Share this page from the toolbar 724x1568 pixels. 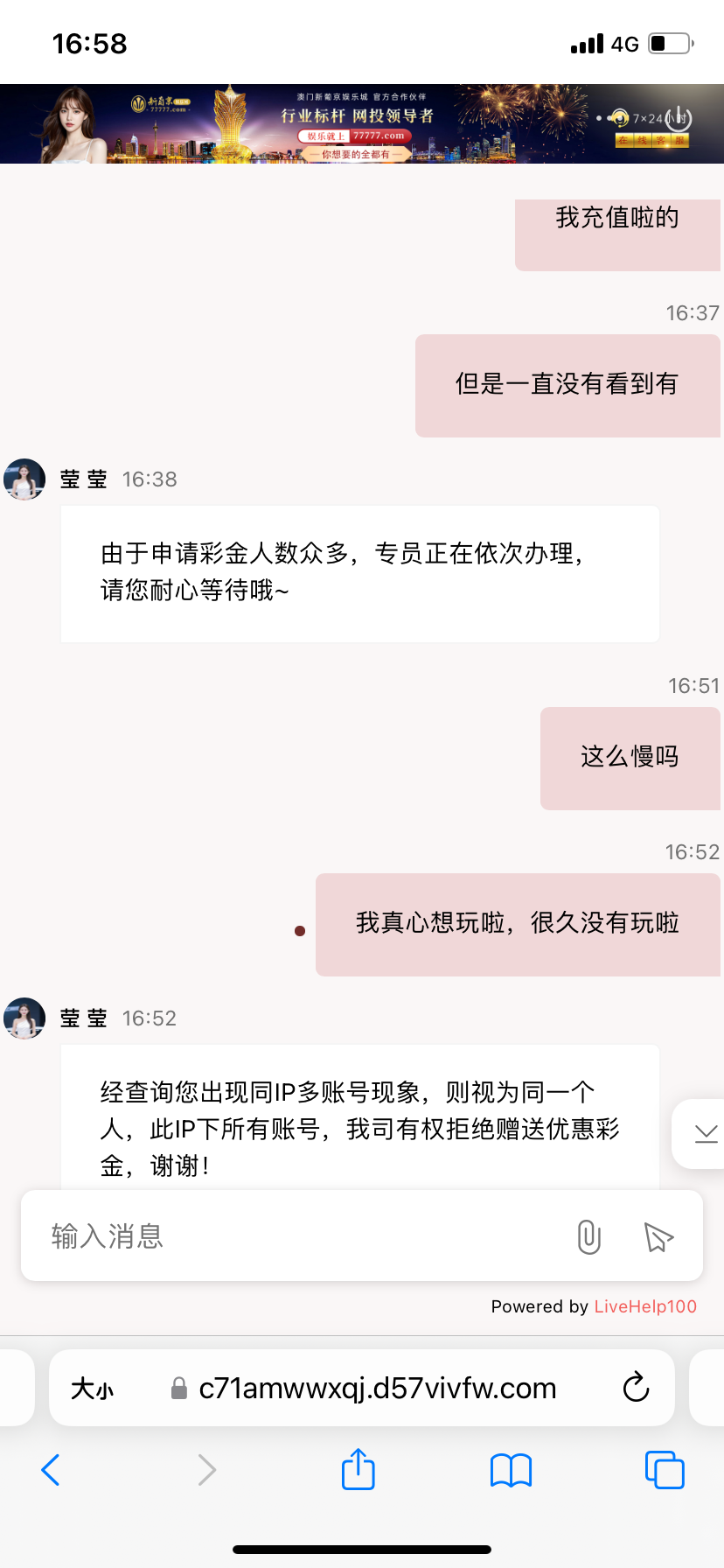point(359,1470)
